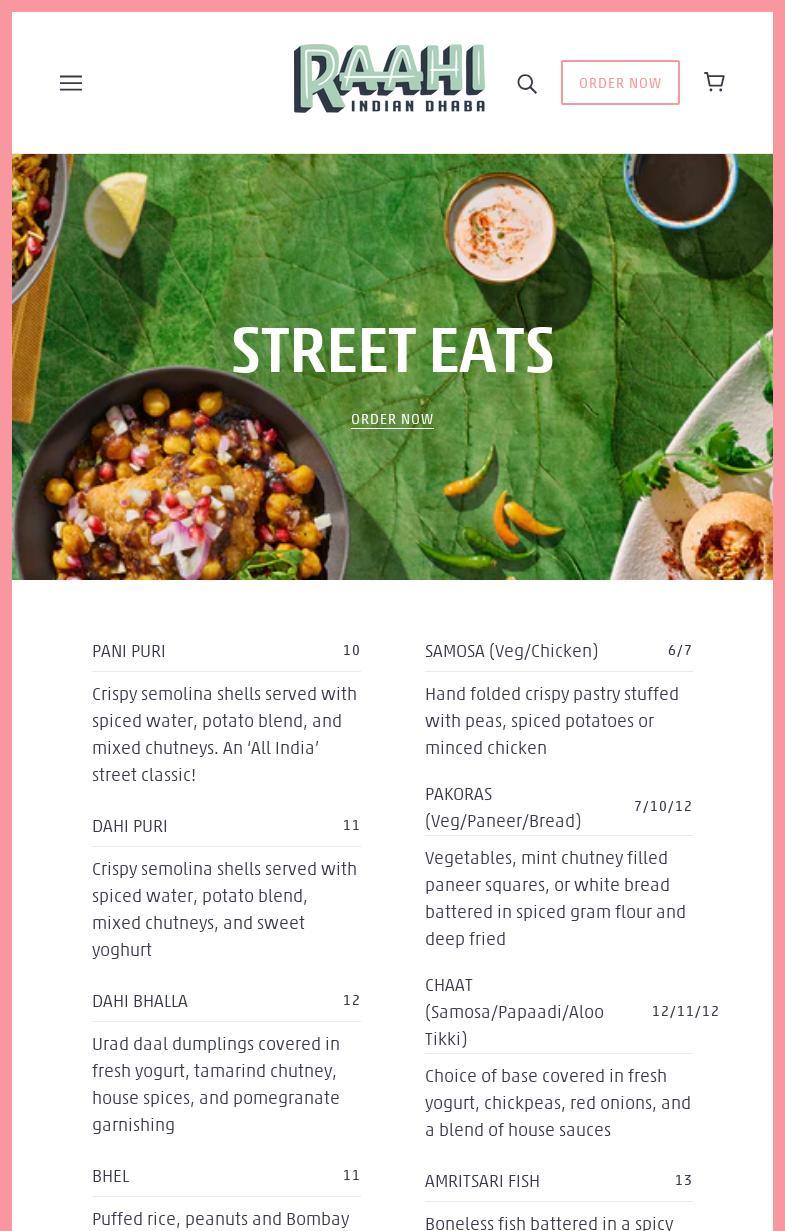Open the hamburger navigation menu

pyautogui.click(x=71, y=83)
